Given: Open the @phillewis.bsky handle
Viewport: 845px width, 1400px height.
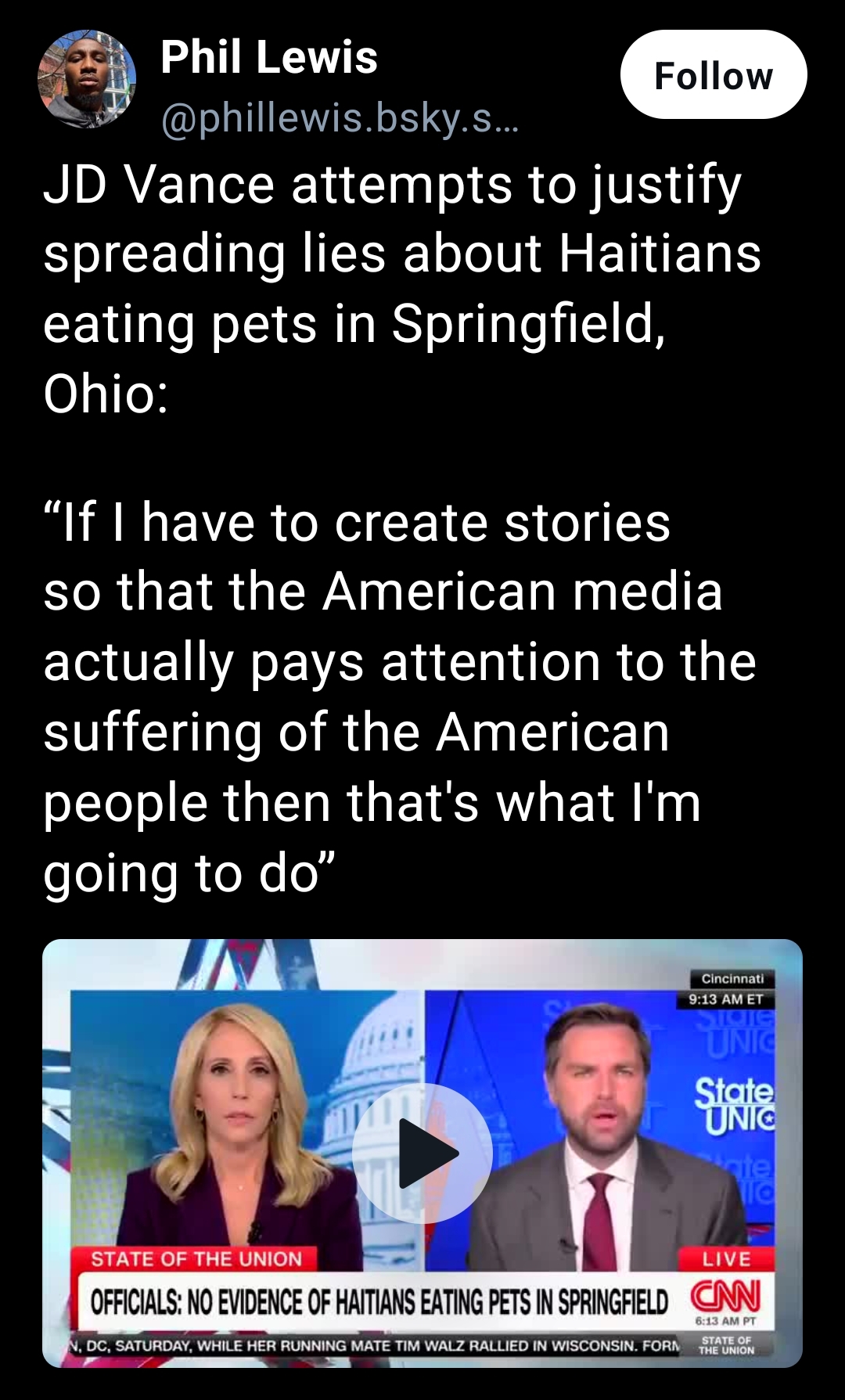Looking at the screenshot, I should (x=339, y=119).
